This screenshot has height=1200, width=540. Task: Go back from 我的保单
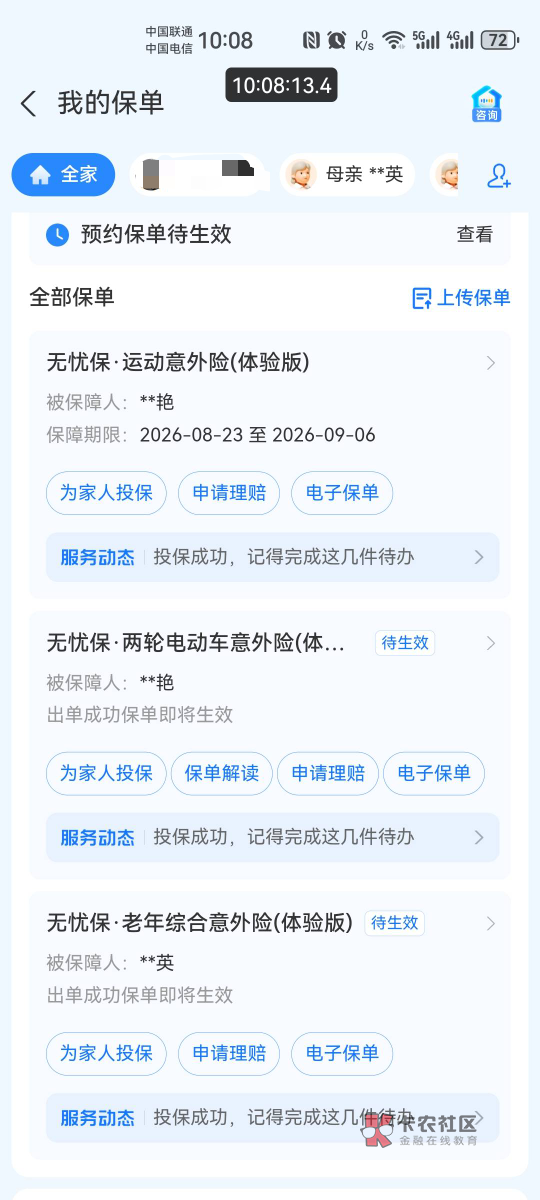point(28,103)
